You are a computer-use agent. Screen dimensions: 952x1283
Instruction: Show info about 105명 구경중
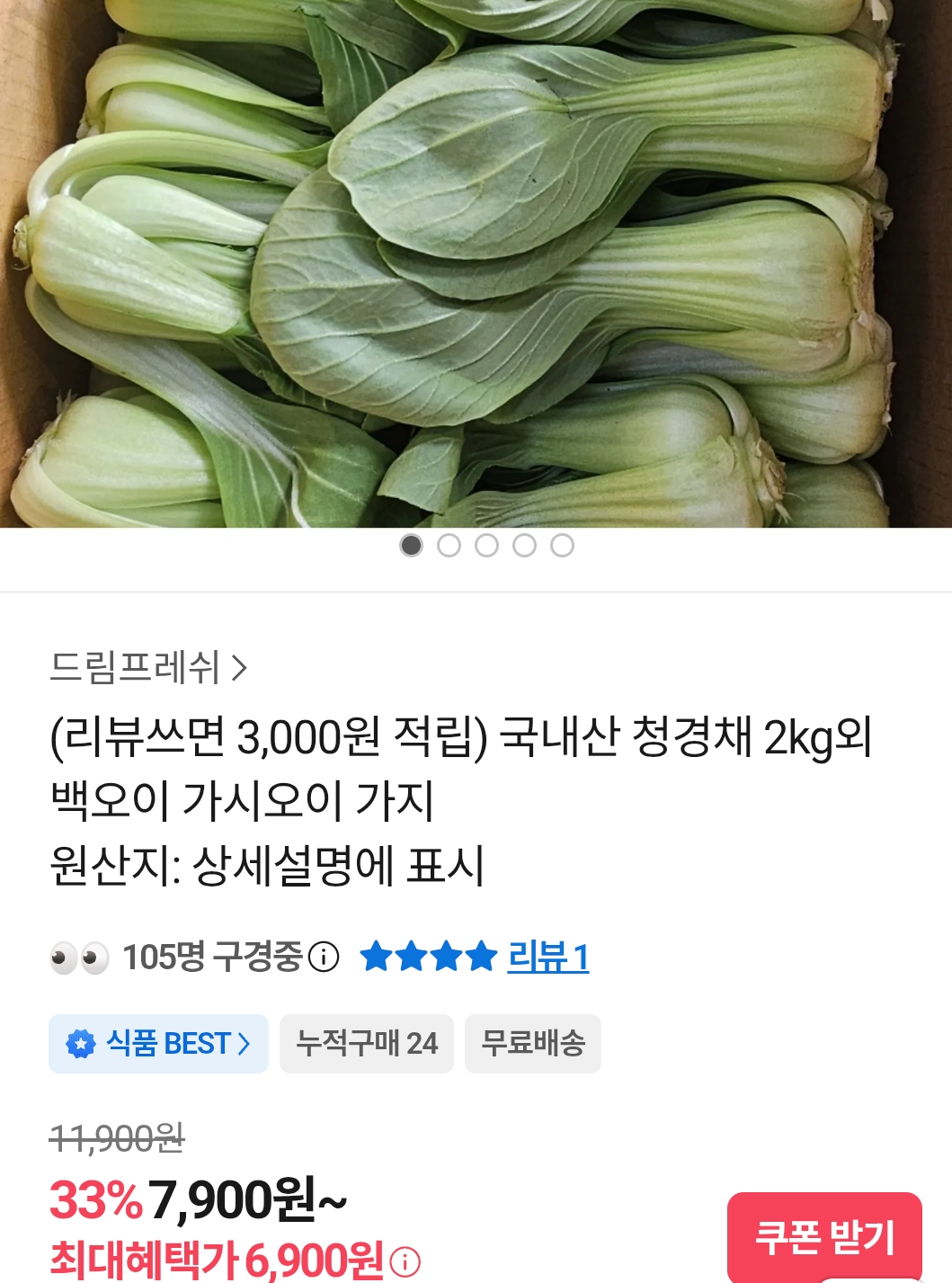pos(324,957)
